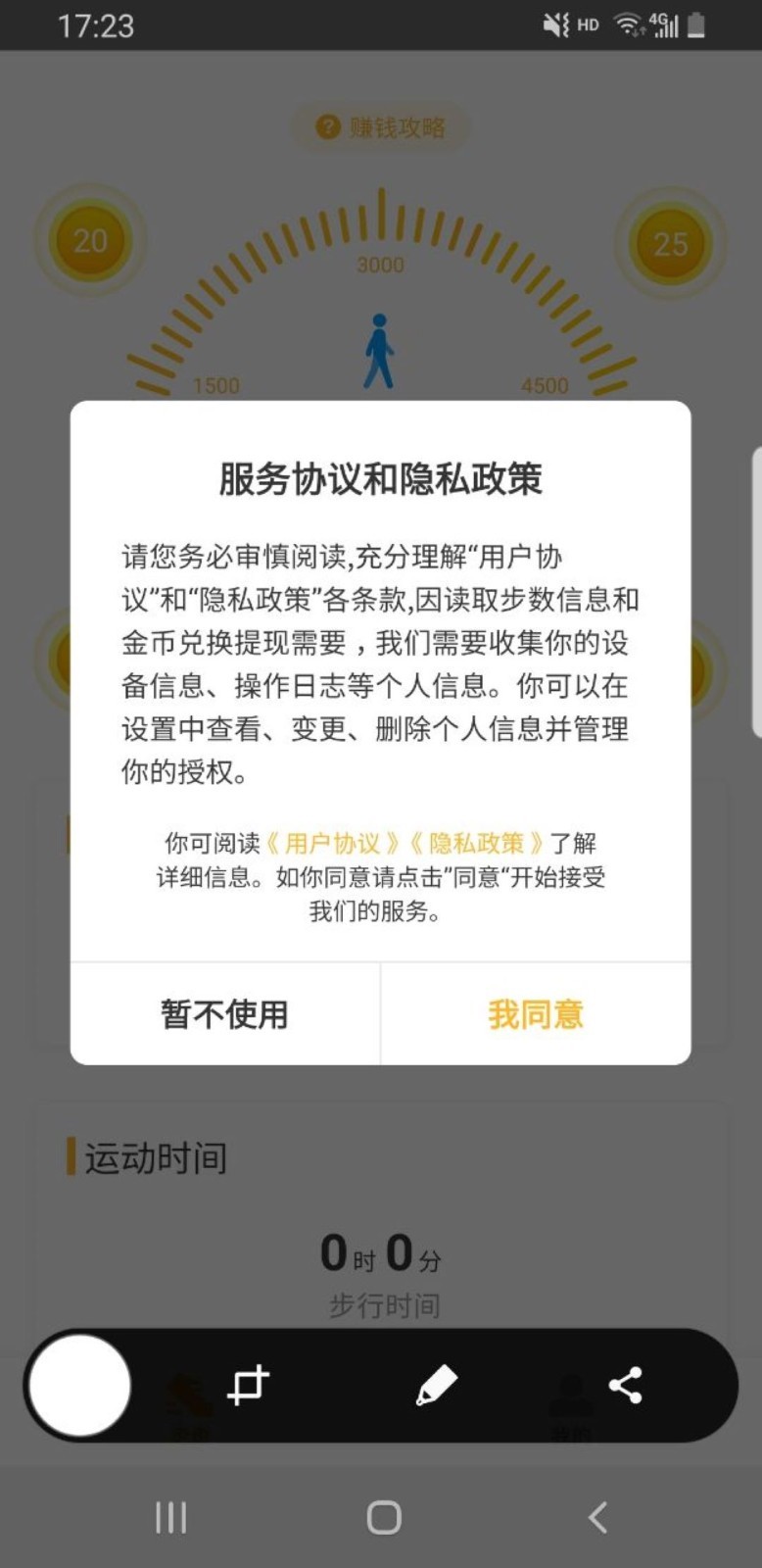Decline with the 暂不使用 button
Viewport: 762px width, 1568px height.
click(x=224, y=1013)
